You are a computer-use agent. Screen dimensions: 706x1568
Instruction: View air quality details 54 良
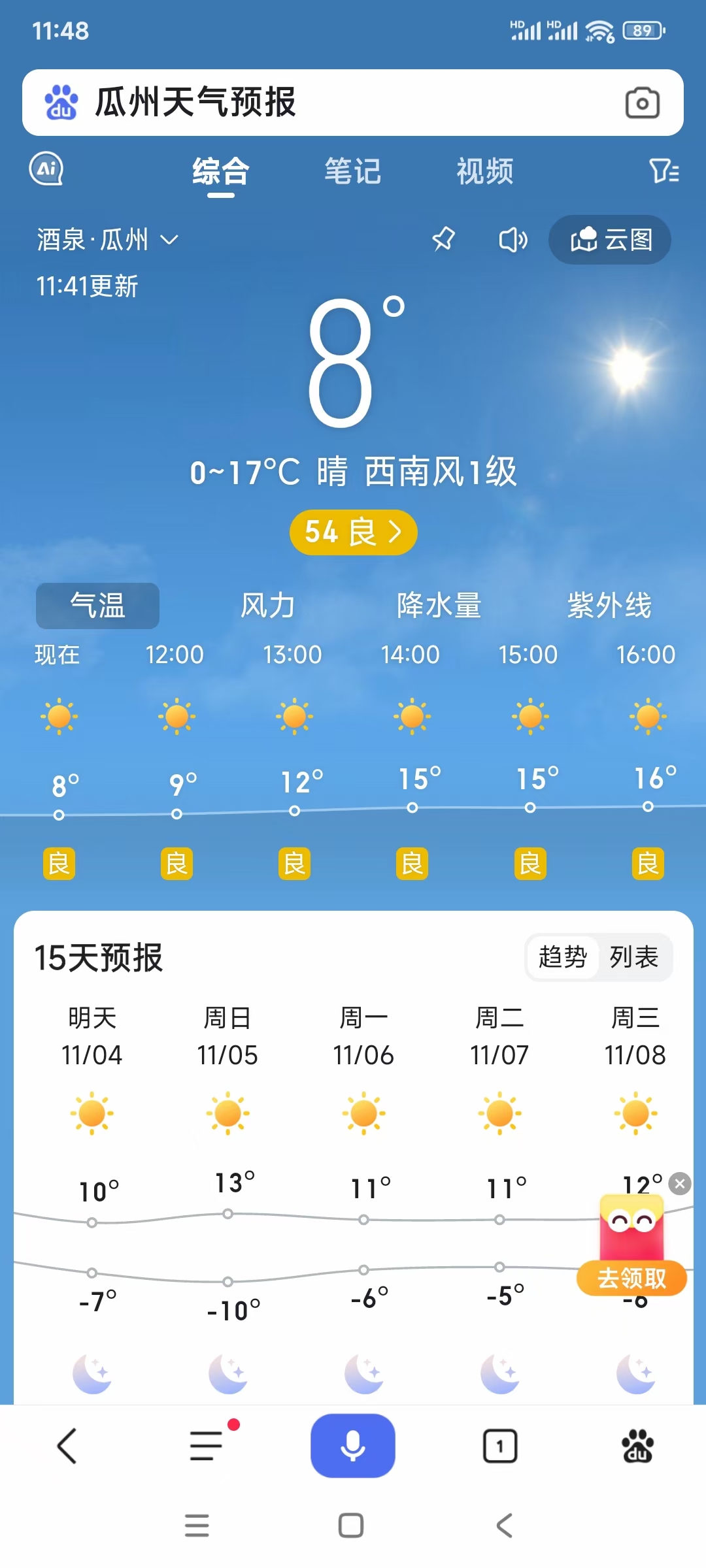(x=353, y=532)
